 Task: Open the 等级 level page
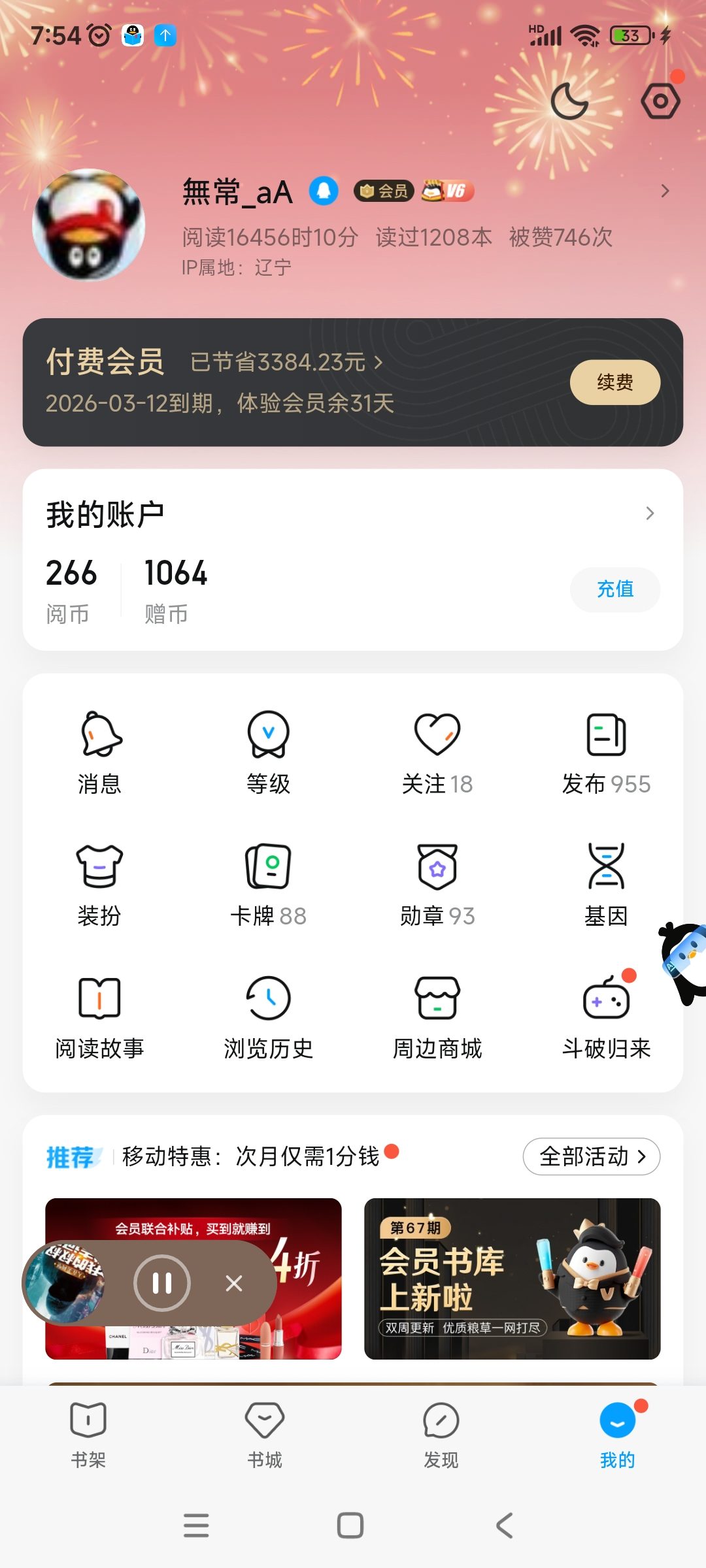[x=268, y=751]
